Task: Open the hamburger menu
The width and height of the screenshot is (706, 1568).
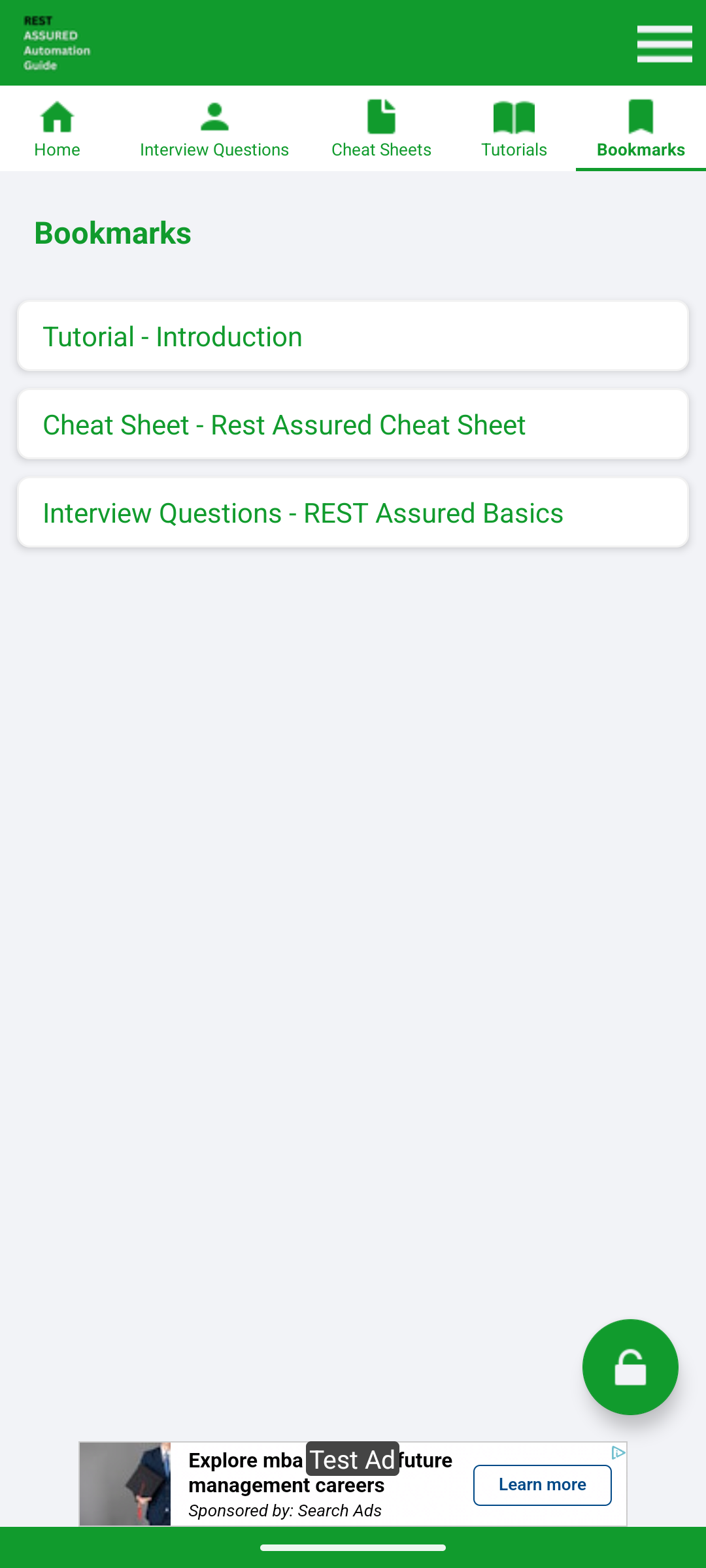Action: [x=664, y=44]
